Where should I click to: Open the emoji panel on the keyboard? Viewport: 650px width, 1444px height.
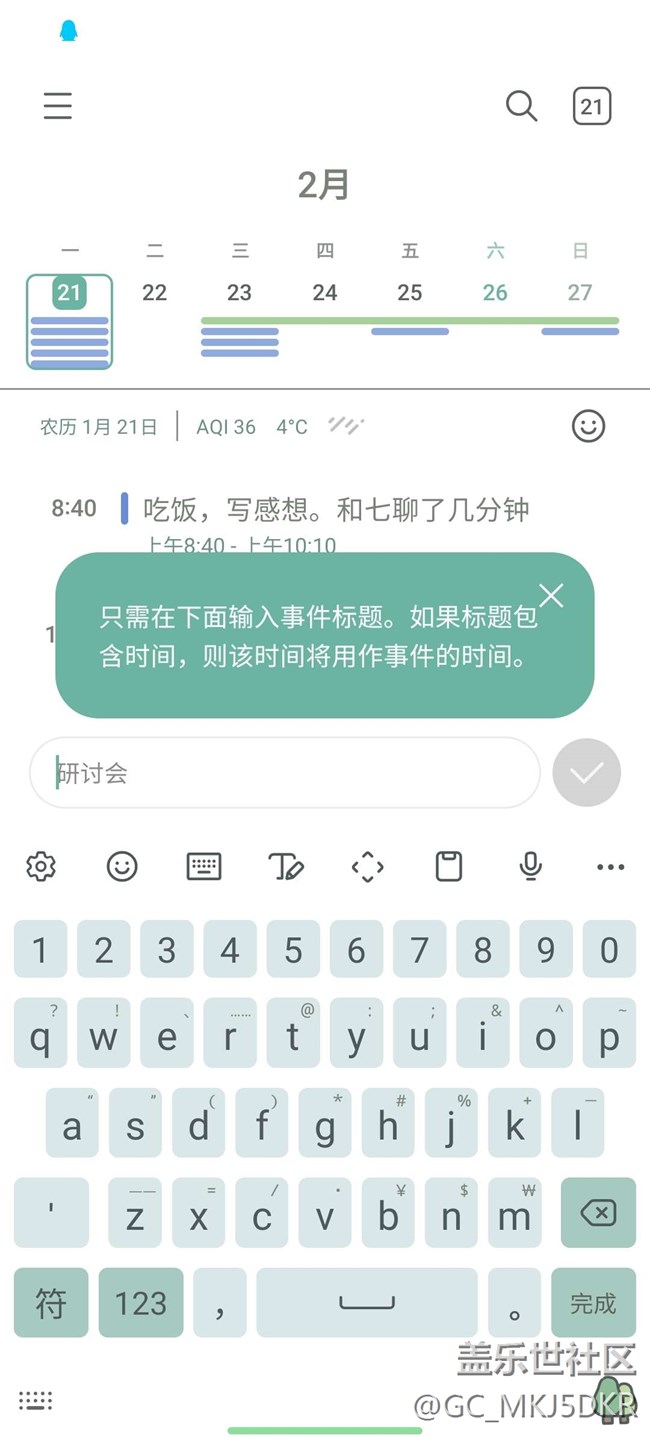pos(122,866)
